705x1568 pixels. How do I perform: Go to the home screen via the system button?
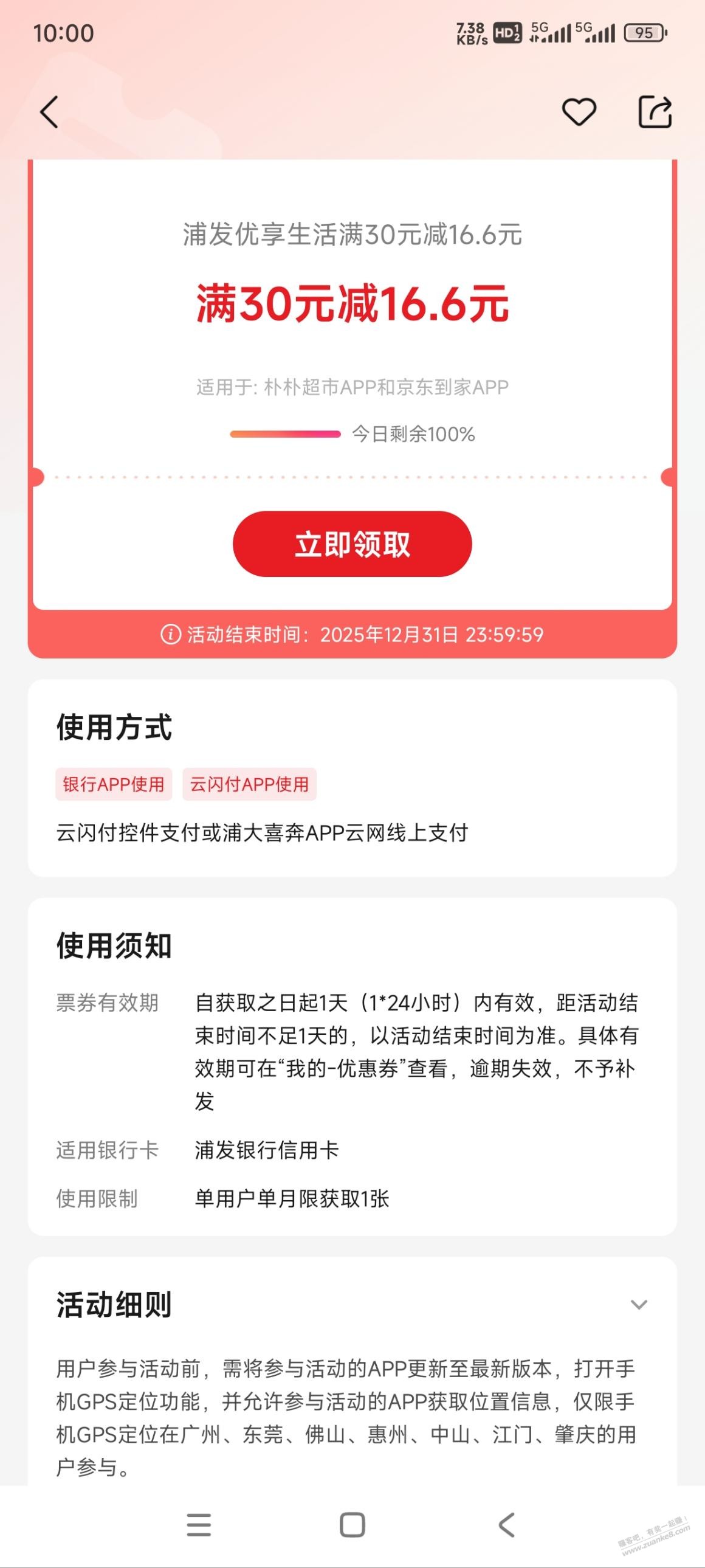[352, 1524]
